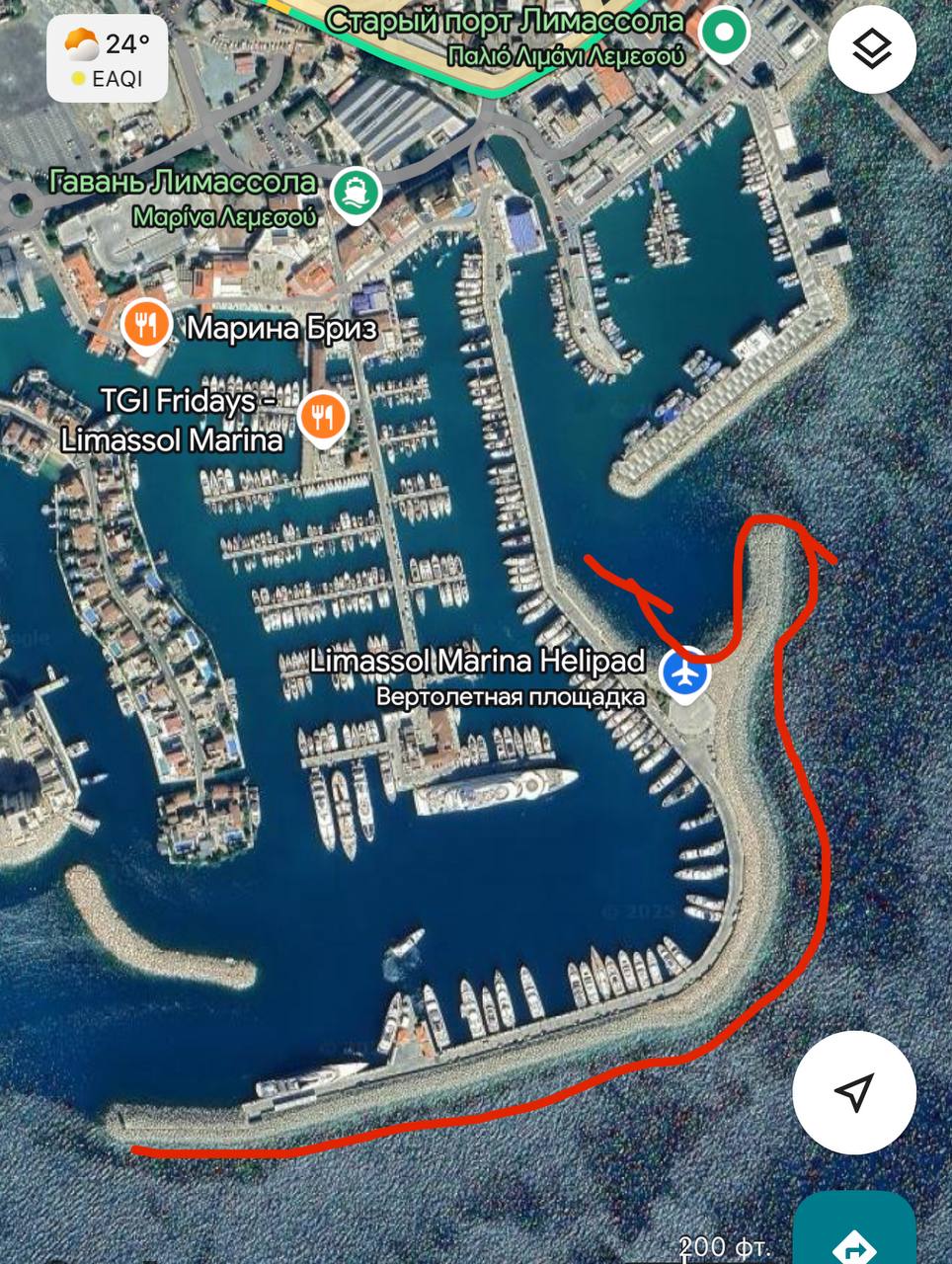Select the Старый порт Лимассола pin
952x1264 pixels.
pyautogui.click(x=725, y=34)
